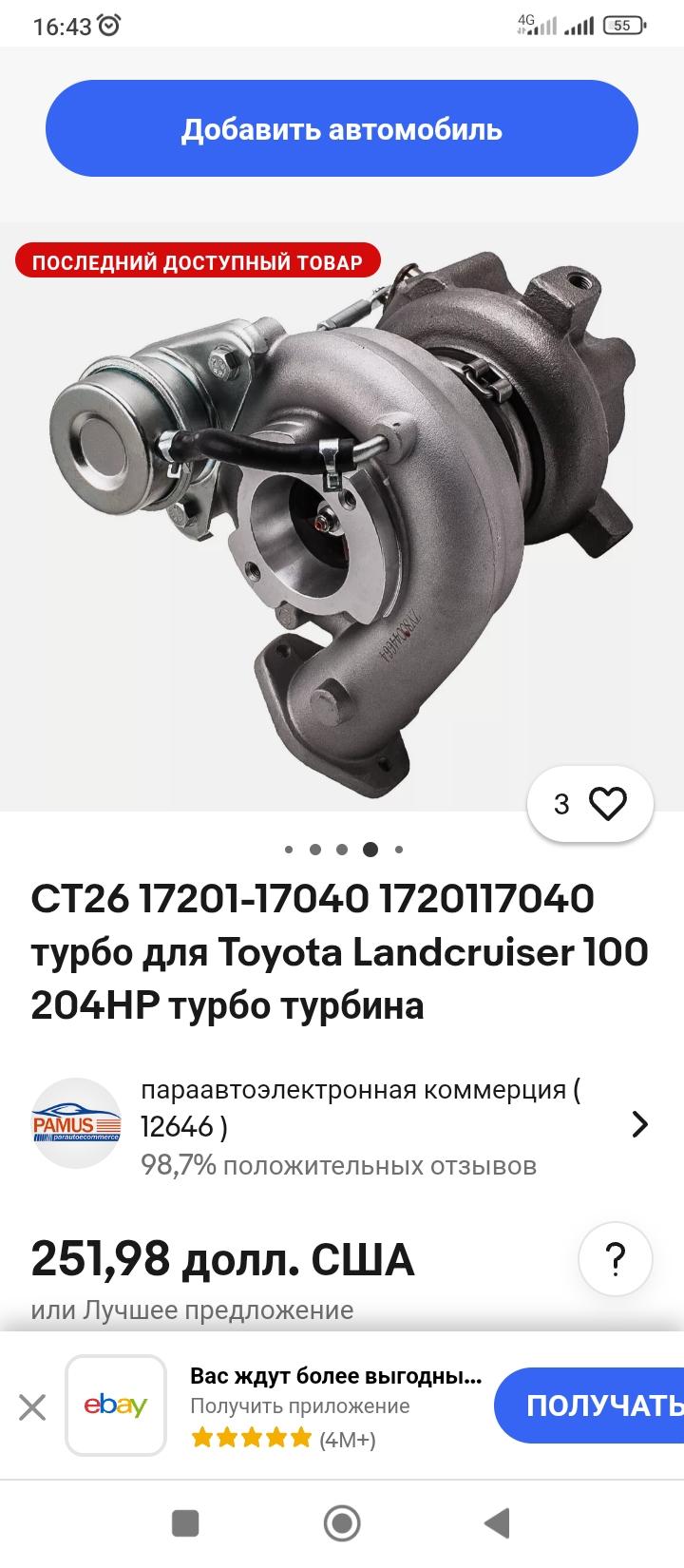The image size is (684, 1568).
Task: Tap ПОЛУЧАТЬ to get the eBay app
Action: point(589,1405)
